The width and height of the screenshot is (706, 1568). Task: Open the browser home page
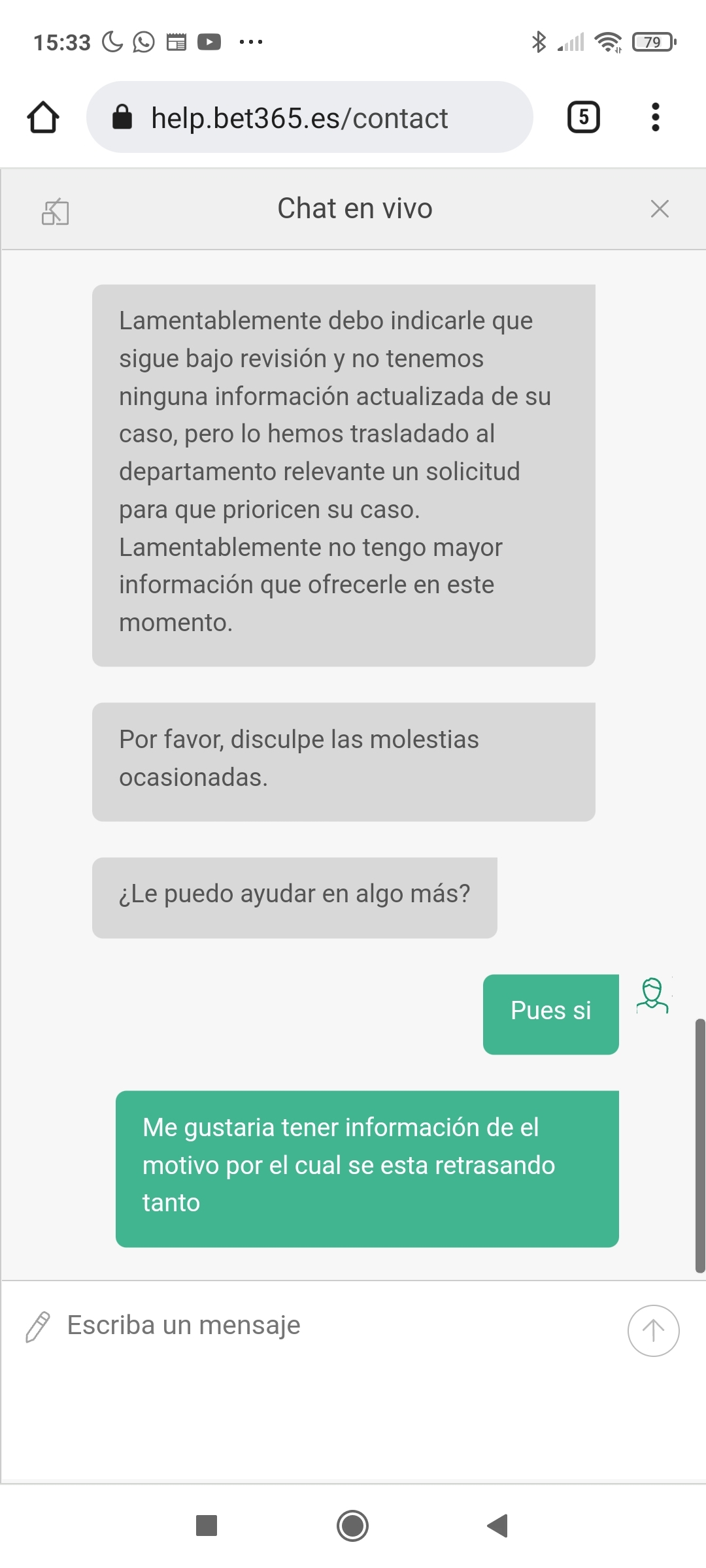click(x=43, y=118)
